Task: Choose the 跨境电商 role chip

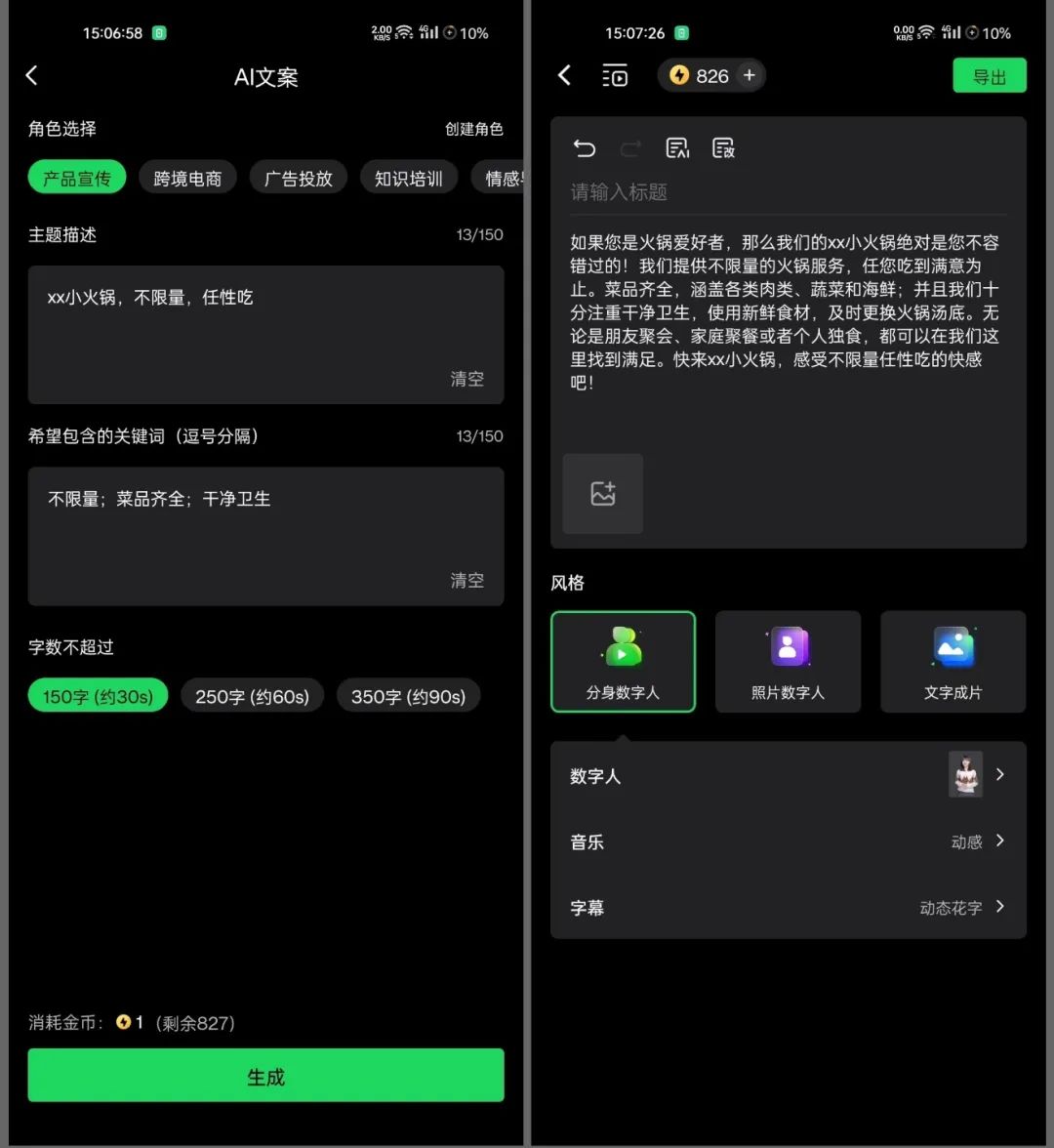Action: point(187,178)
